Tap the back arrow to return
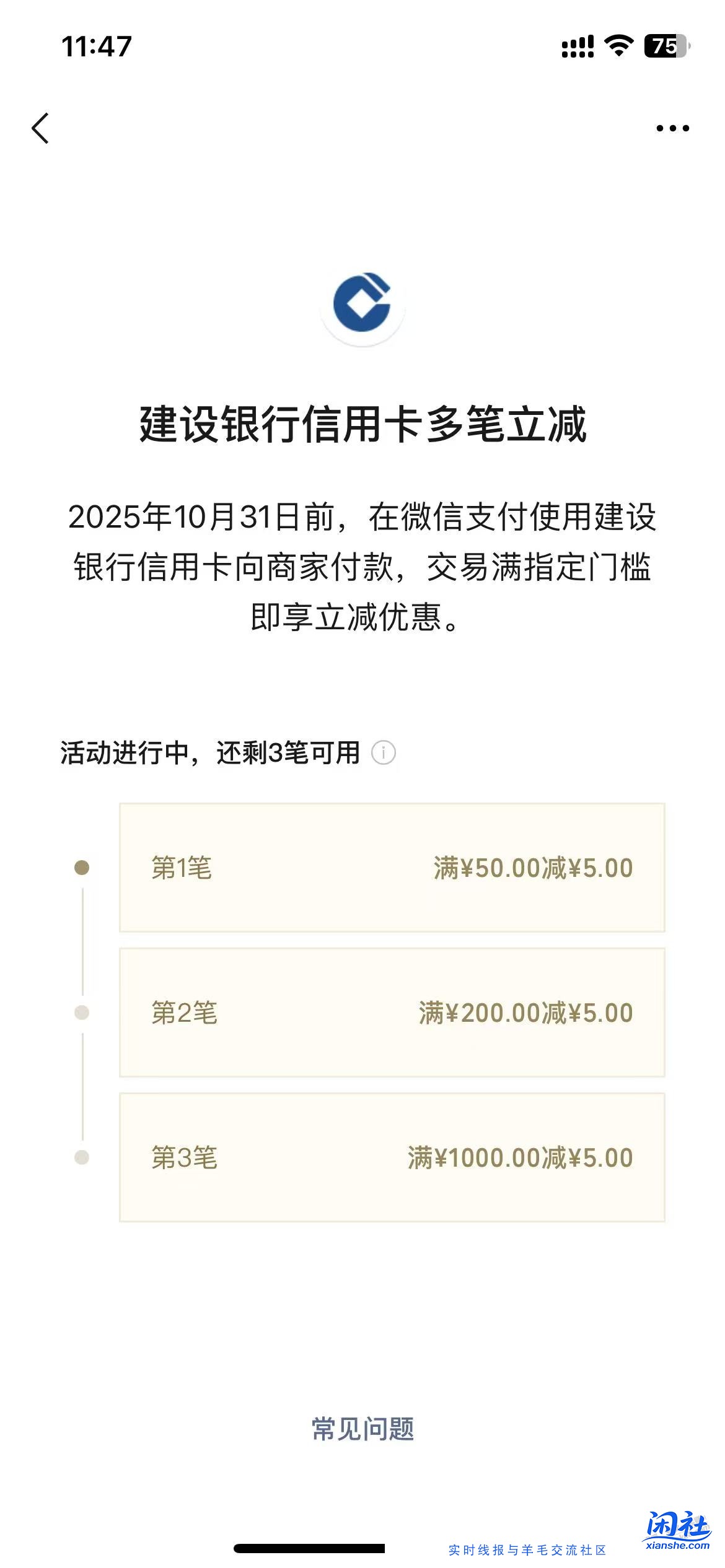Screen dimensions: 725x1568 point(40,127)
